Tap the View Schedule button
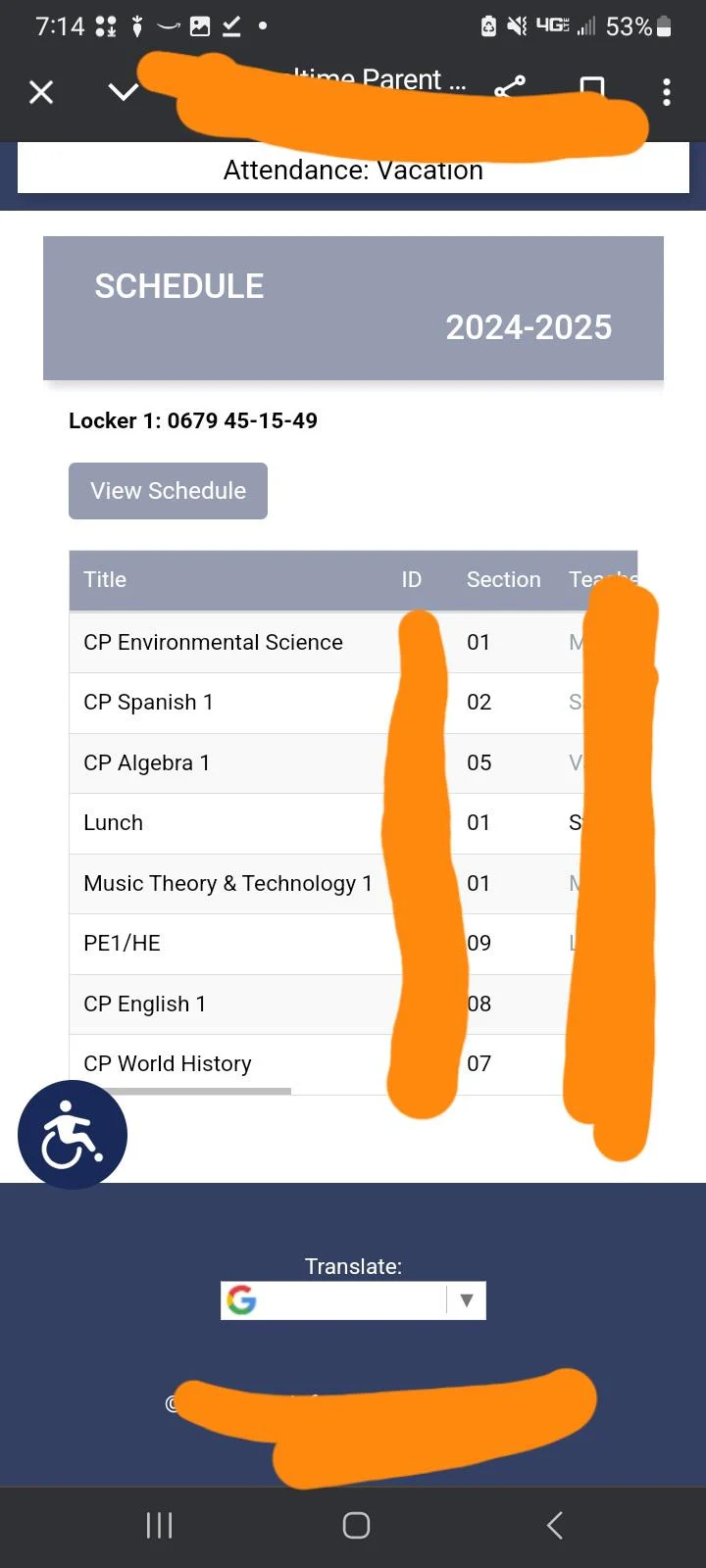 coord(168,491)
